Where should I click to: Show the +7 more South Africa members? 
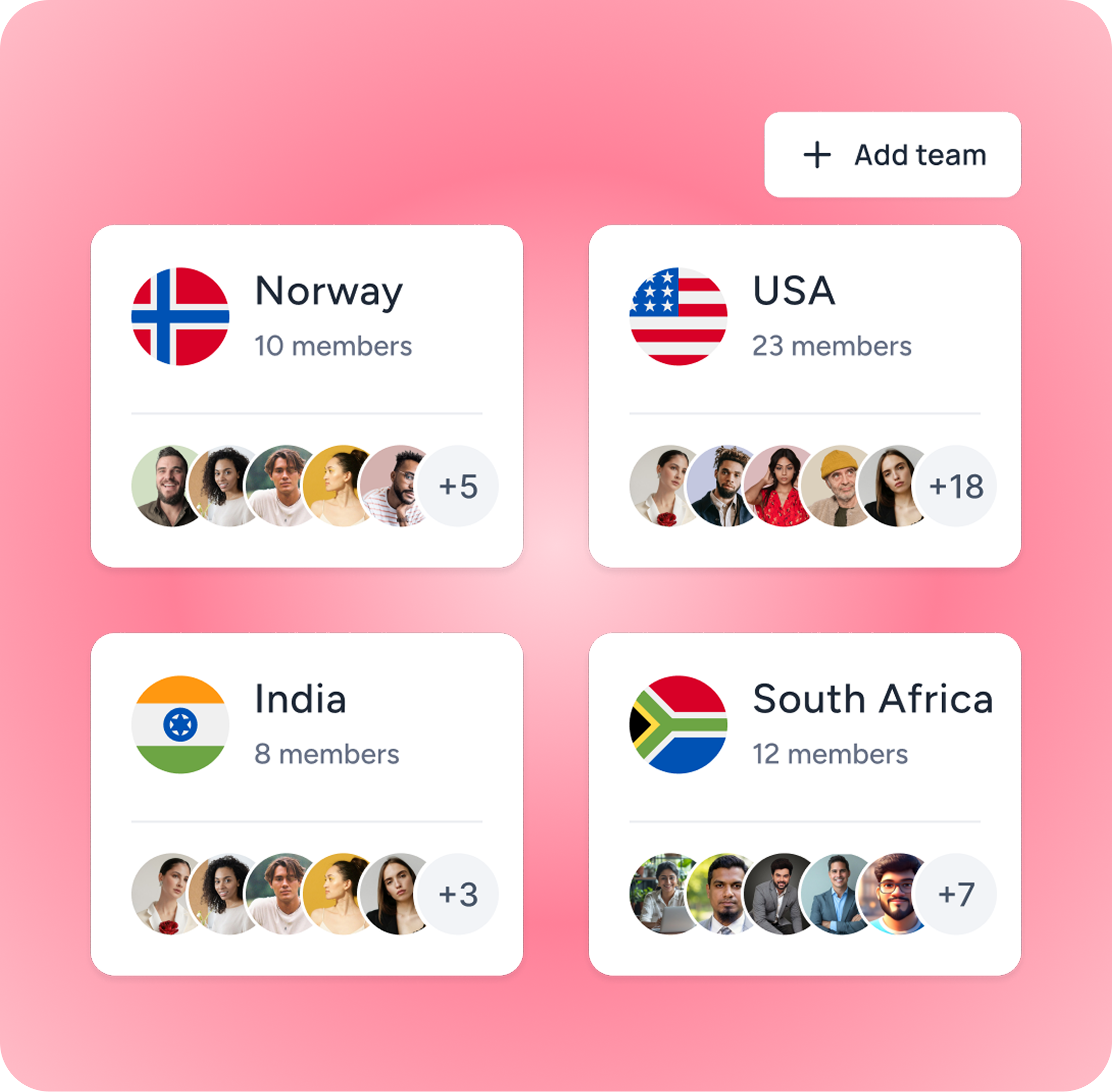coord(956,894)
